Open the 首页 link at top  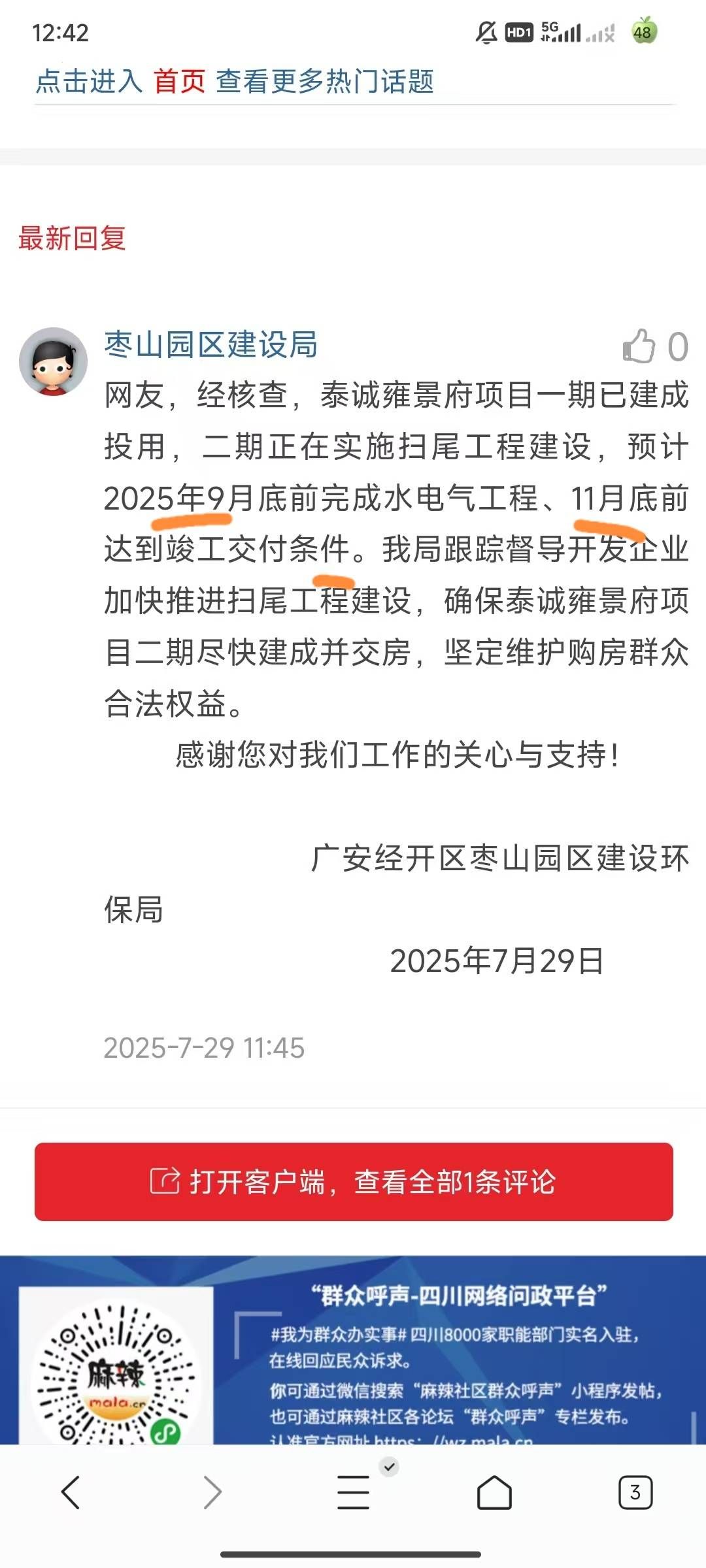179,82
